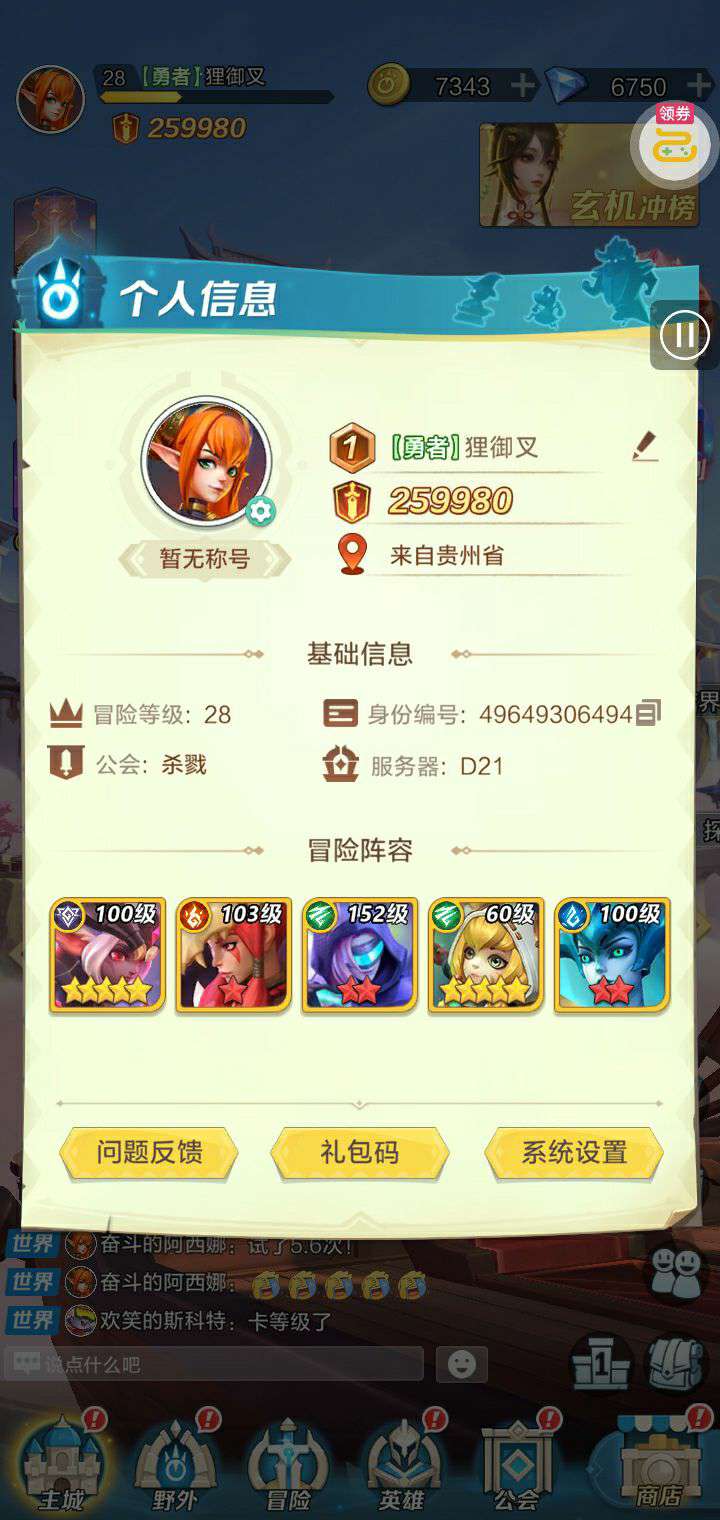Switch to the 商店 tab

[x=658, y=1465]
